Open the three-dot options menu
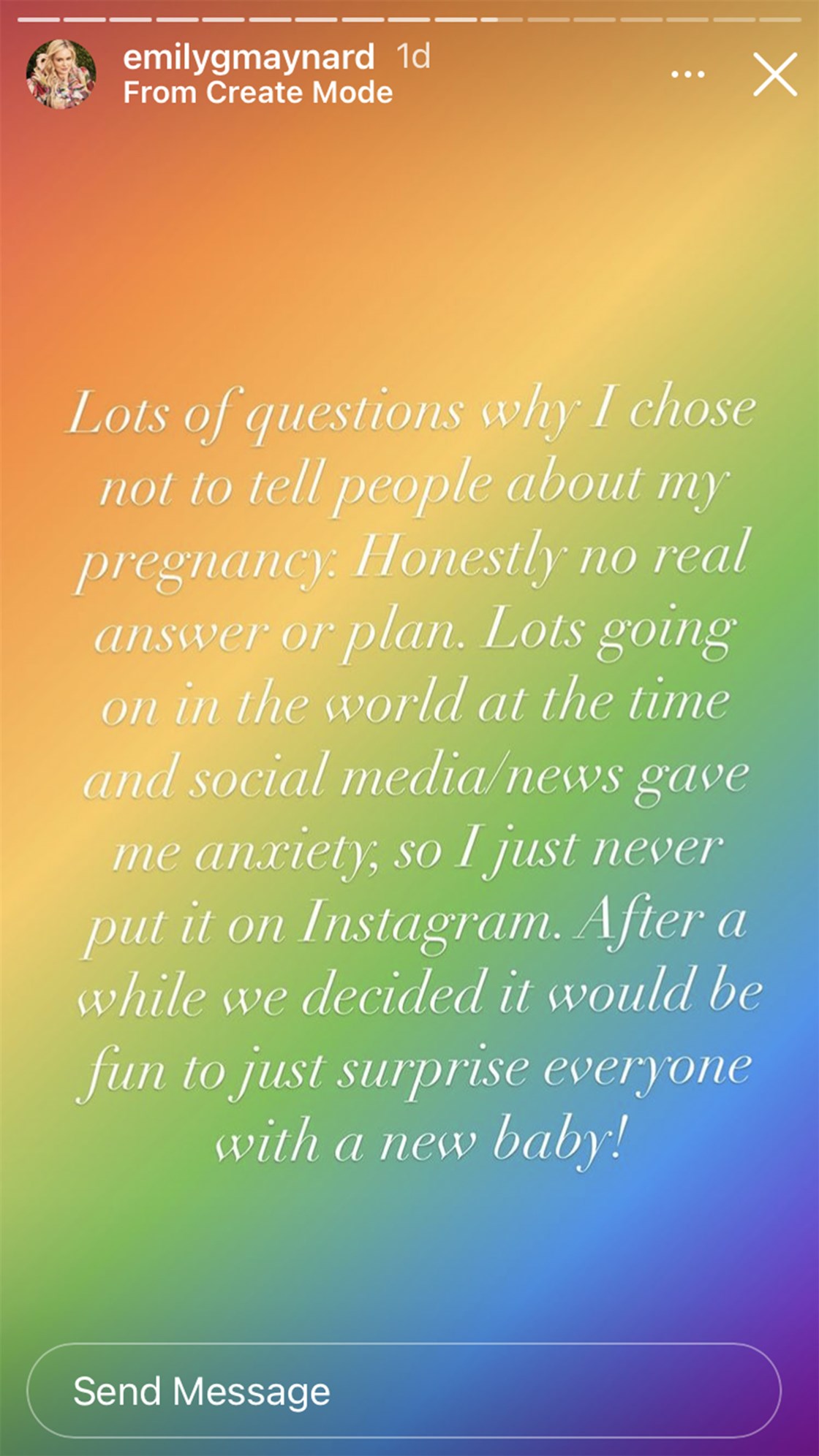 click(687, 75)
